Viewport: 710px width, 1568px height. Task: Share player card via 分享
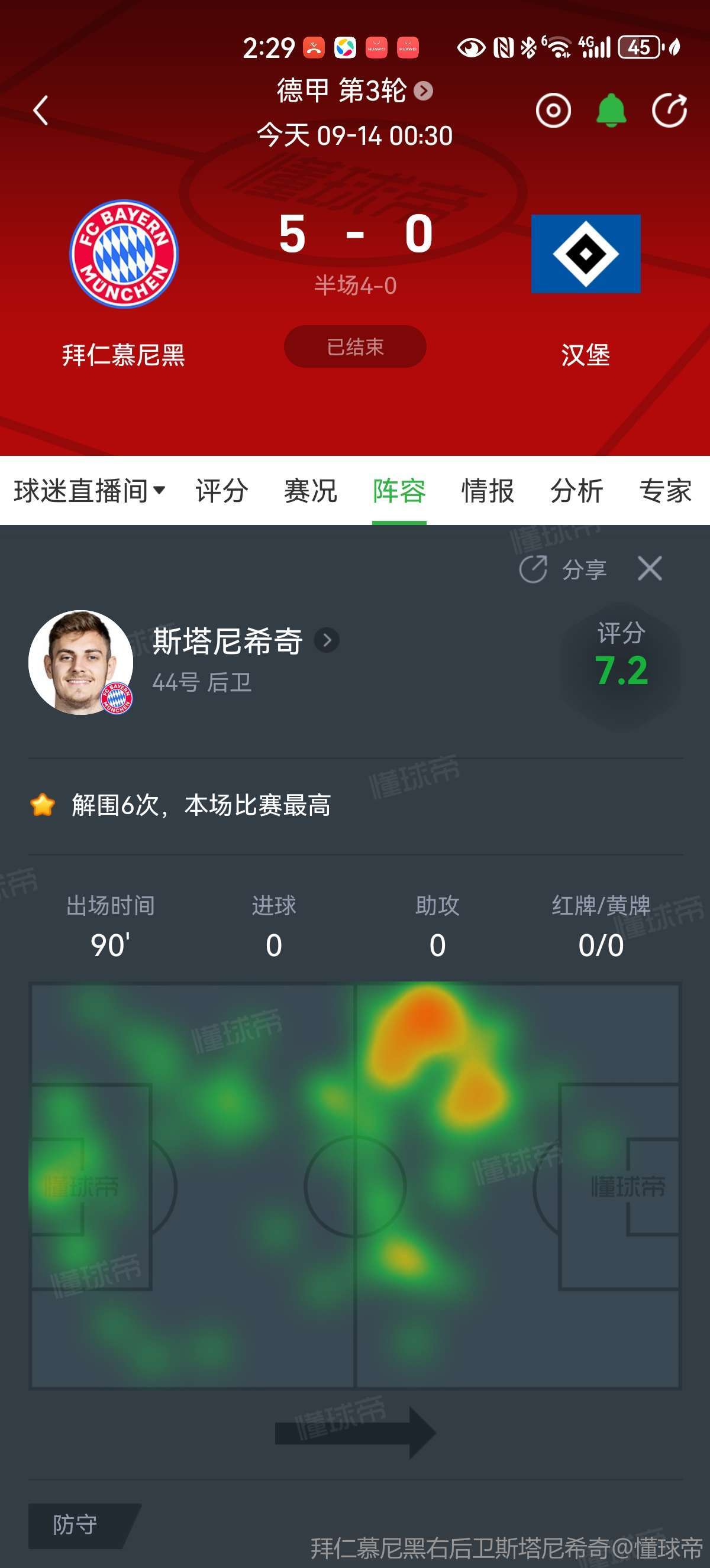563,570
